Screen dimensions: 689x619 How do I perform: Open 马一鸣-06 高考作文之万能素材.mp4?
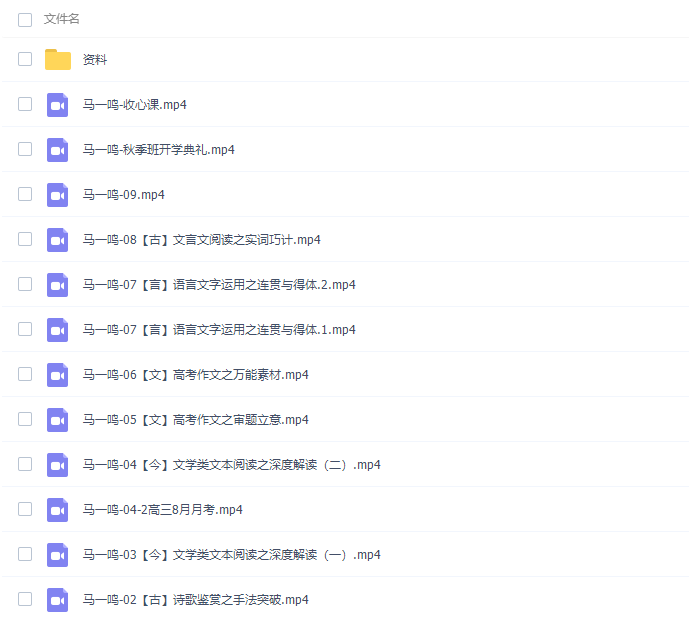point(195,375)
